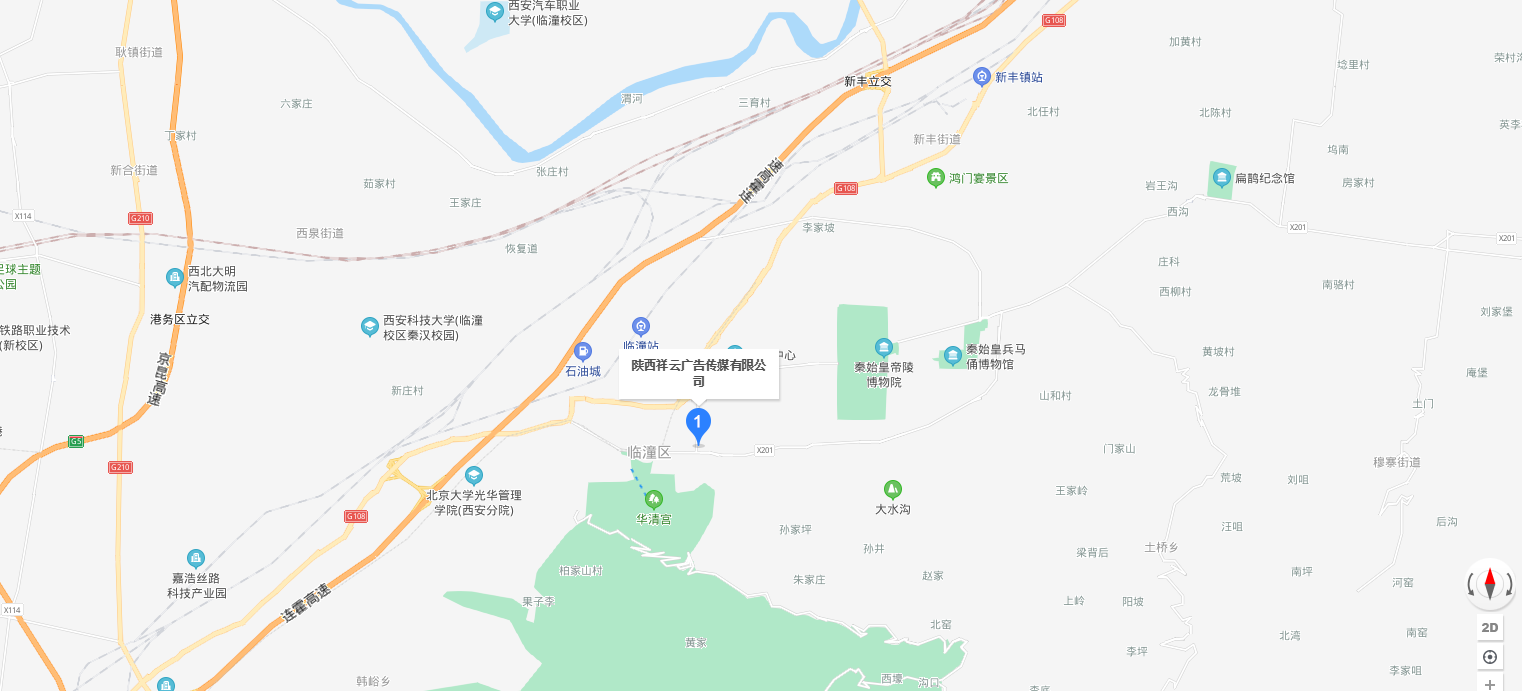Select the 华清宫 landmark marker

(654, 499)
